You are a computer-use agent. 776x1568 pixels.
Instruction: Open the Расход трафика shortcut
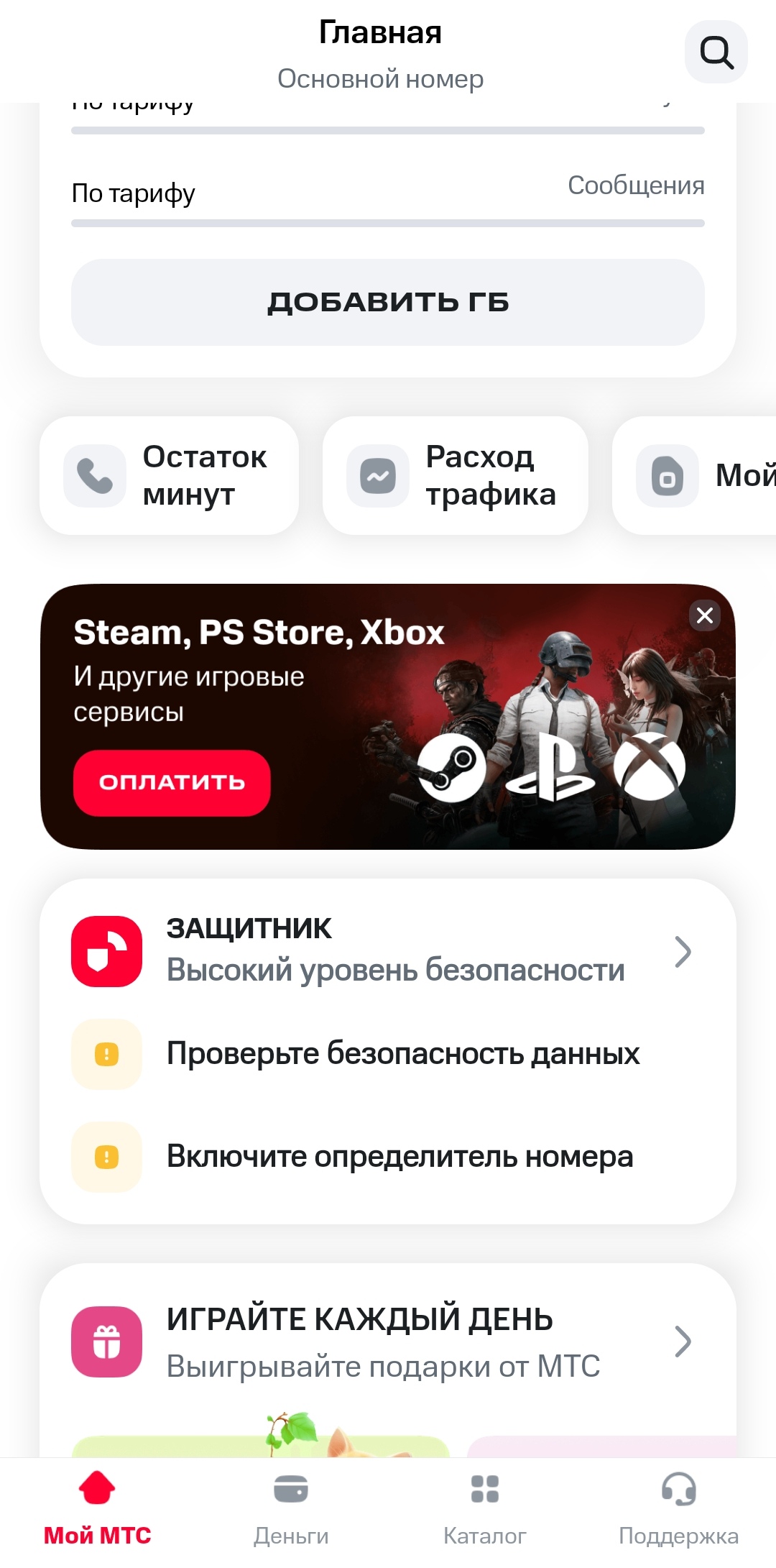point(455,476)
